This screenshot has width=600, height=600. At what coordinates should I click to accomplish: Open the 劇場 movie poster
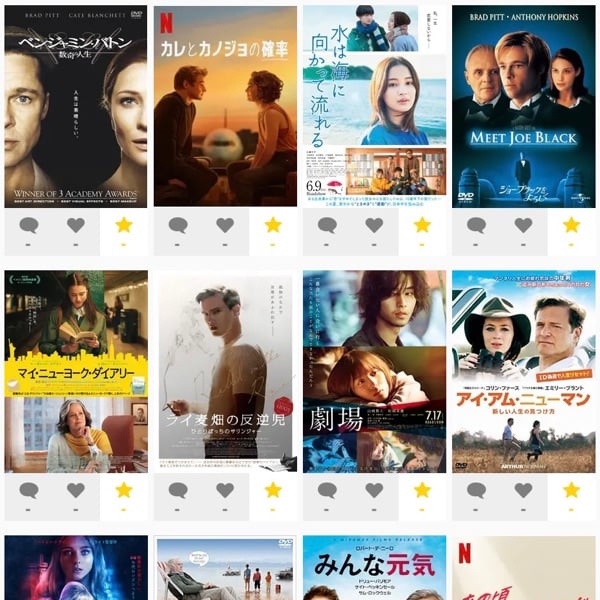[374, 371]
